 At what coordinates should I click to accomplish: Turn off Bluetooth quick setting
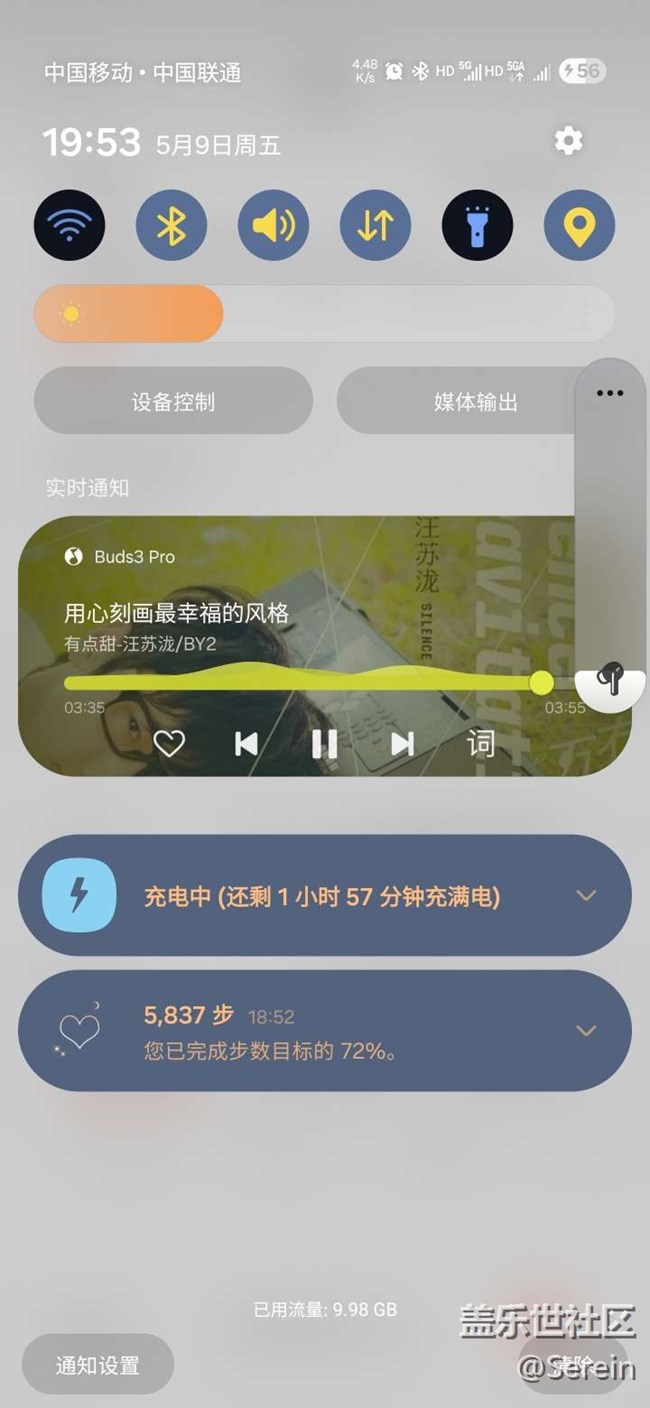click(x=172, y=225)
